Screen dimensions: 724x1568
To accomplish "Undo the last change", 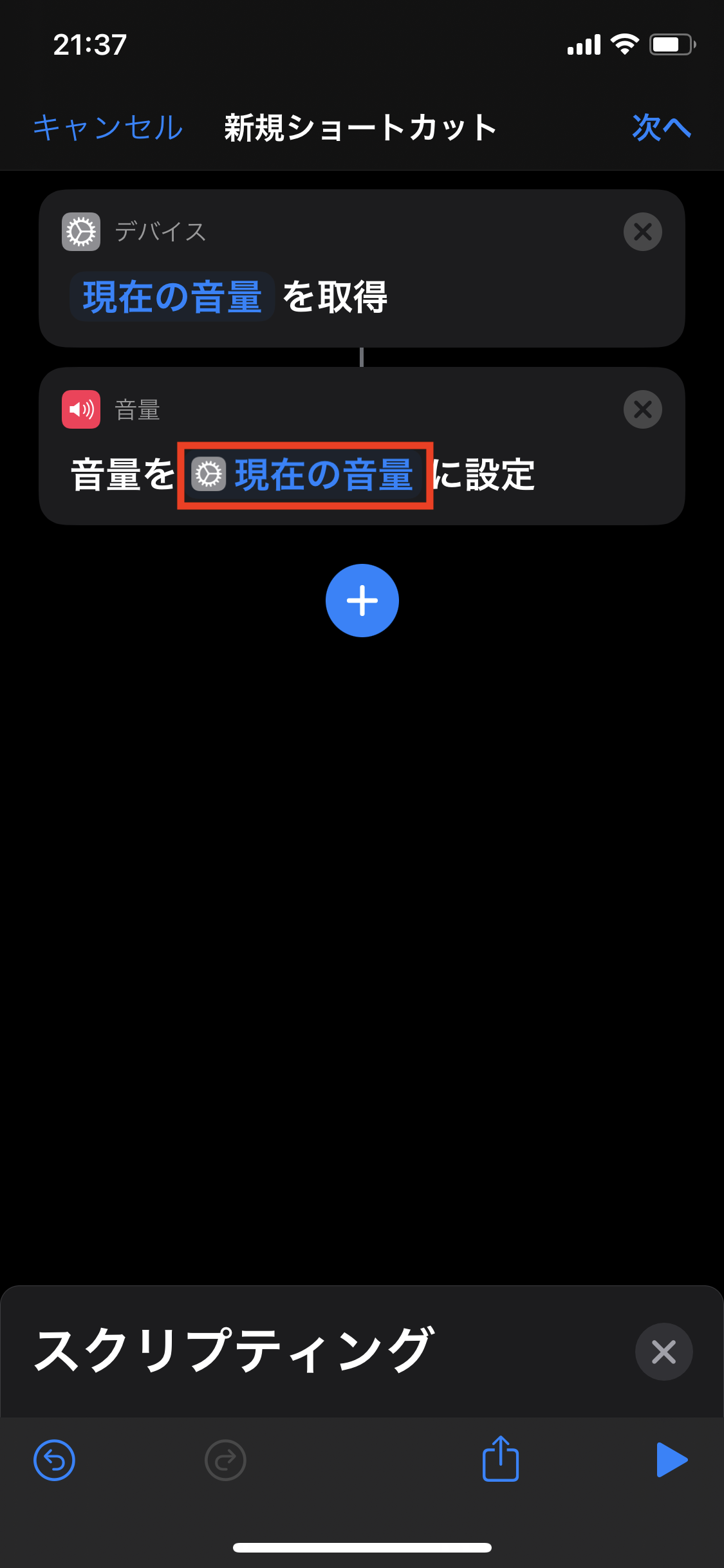I will (x=54, y=1460).
